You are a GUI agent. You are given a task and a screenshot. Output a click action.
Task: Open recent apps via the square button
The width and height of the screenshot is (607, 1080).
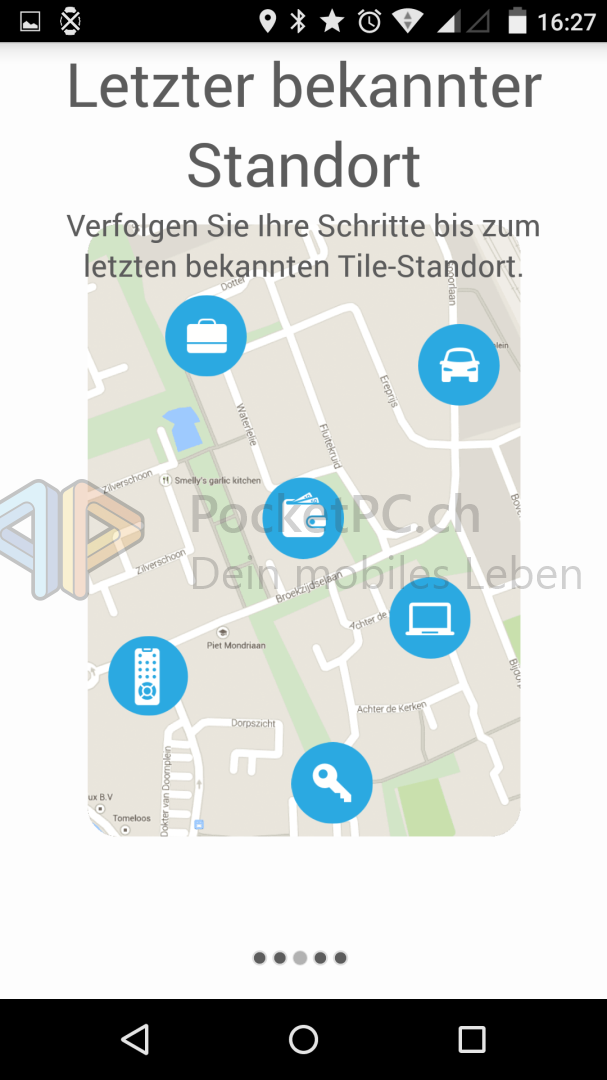[x=472, y=1039]
